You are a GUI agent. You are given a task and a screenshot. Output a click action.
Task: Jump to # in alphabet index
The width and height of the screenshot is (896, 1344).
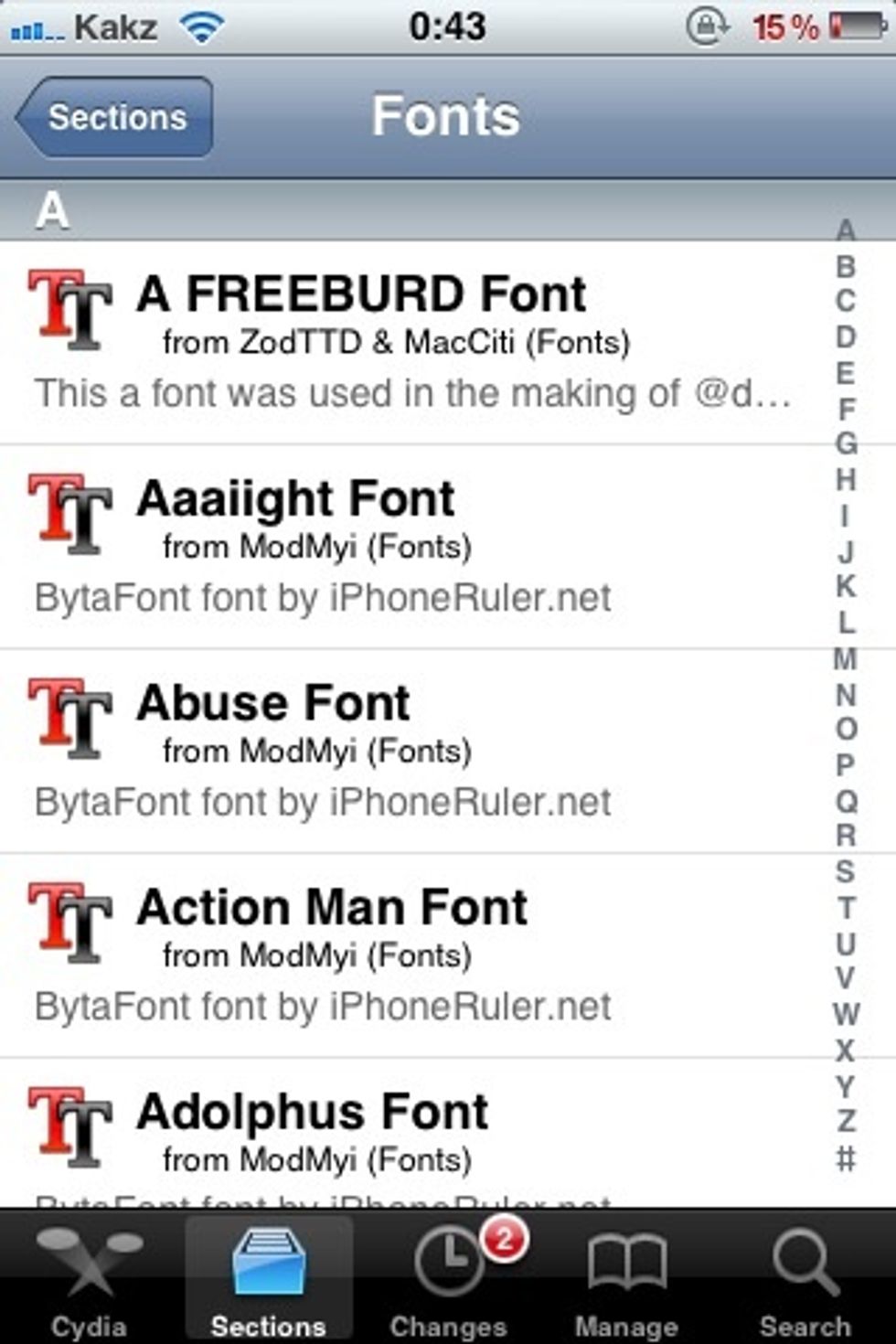(846, 1158)
